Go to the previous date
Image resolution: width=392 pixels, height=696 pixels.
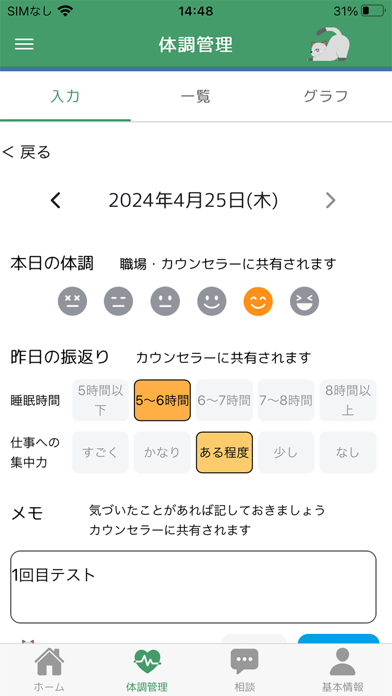[x=55, y=201]
